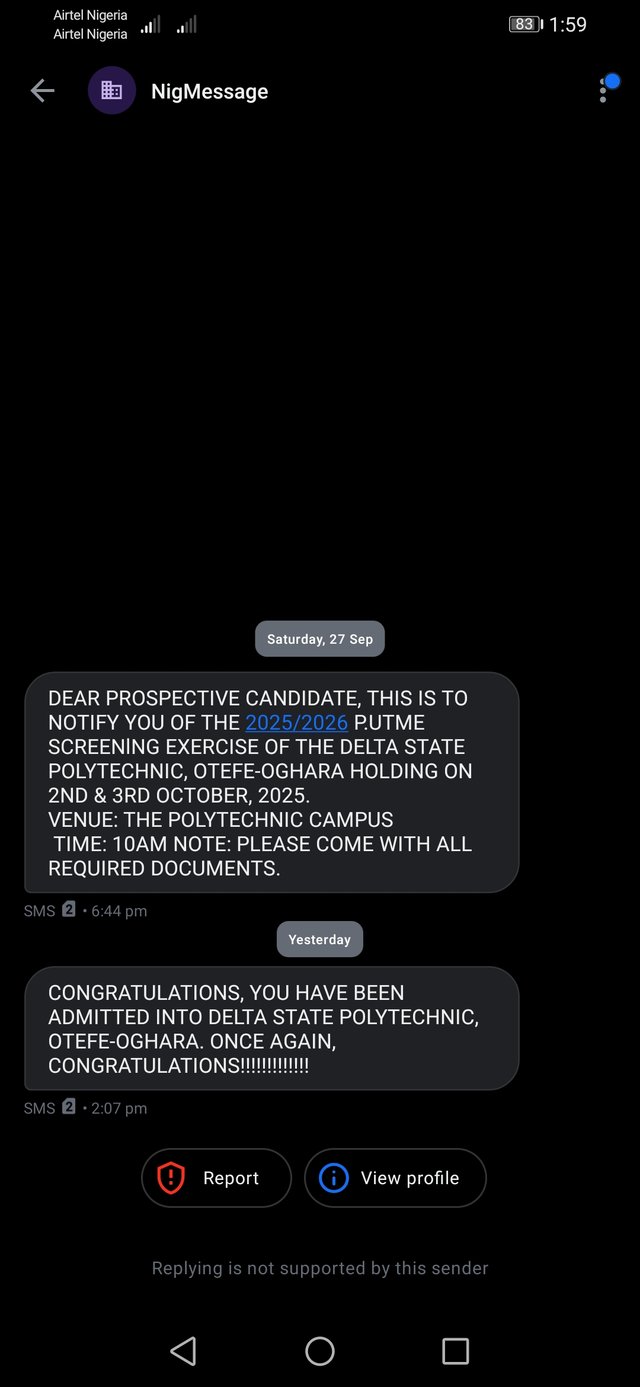The width and height of the screenshot is (640, 1387).
Task: Go back from the NigMessage conversation
Action: (42, 91)
